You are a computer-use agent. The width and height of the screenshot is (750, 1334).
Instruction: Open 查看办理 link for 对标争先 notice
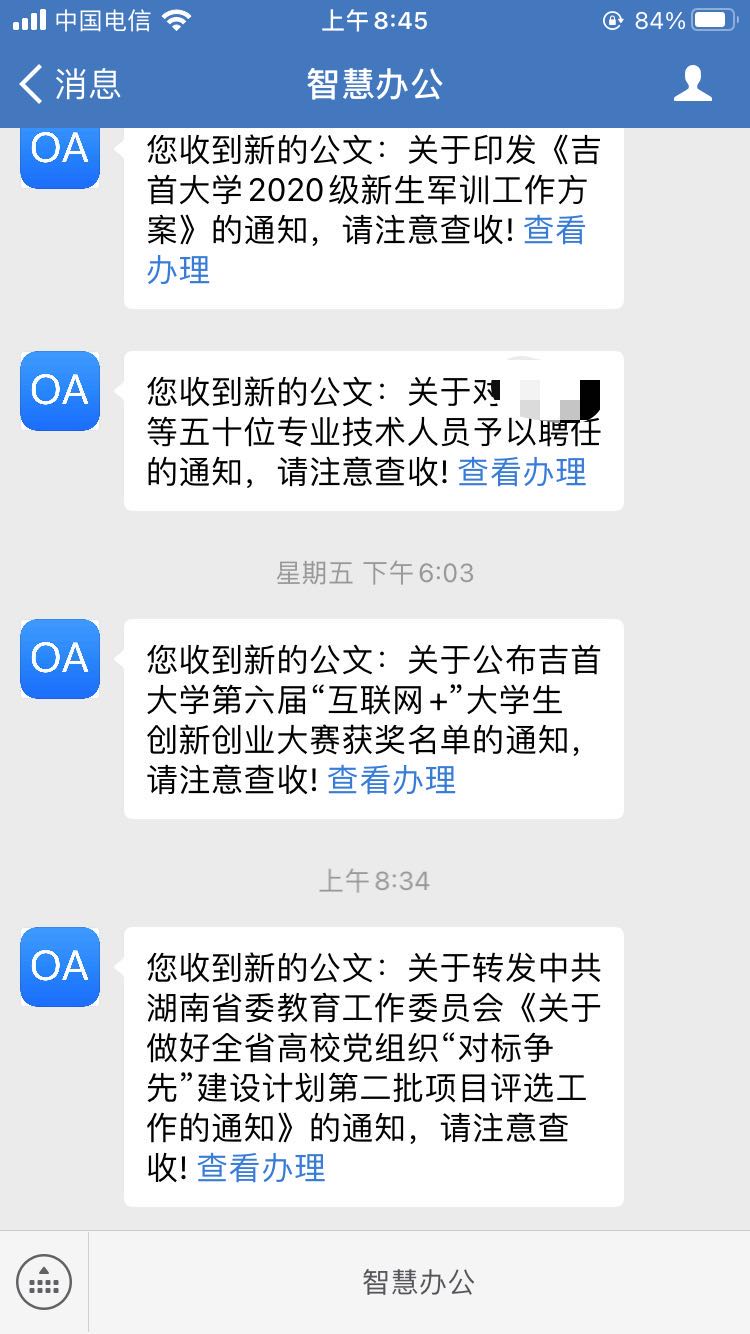click(261, 1167)
